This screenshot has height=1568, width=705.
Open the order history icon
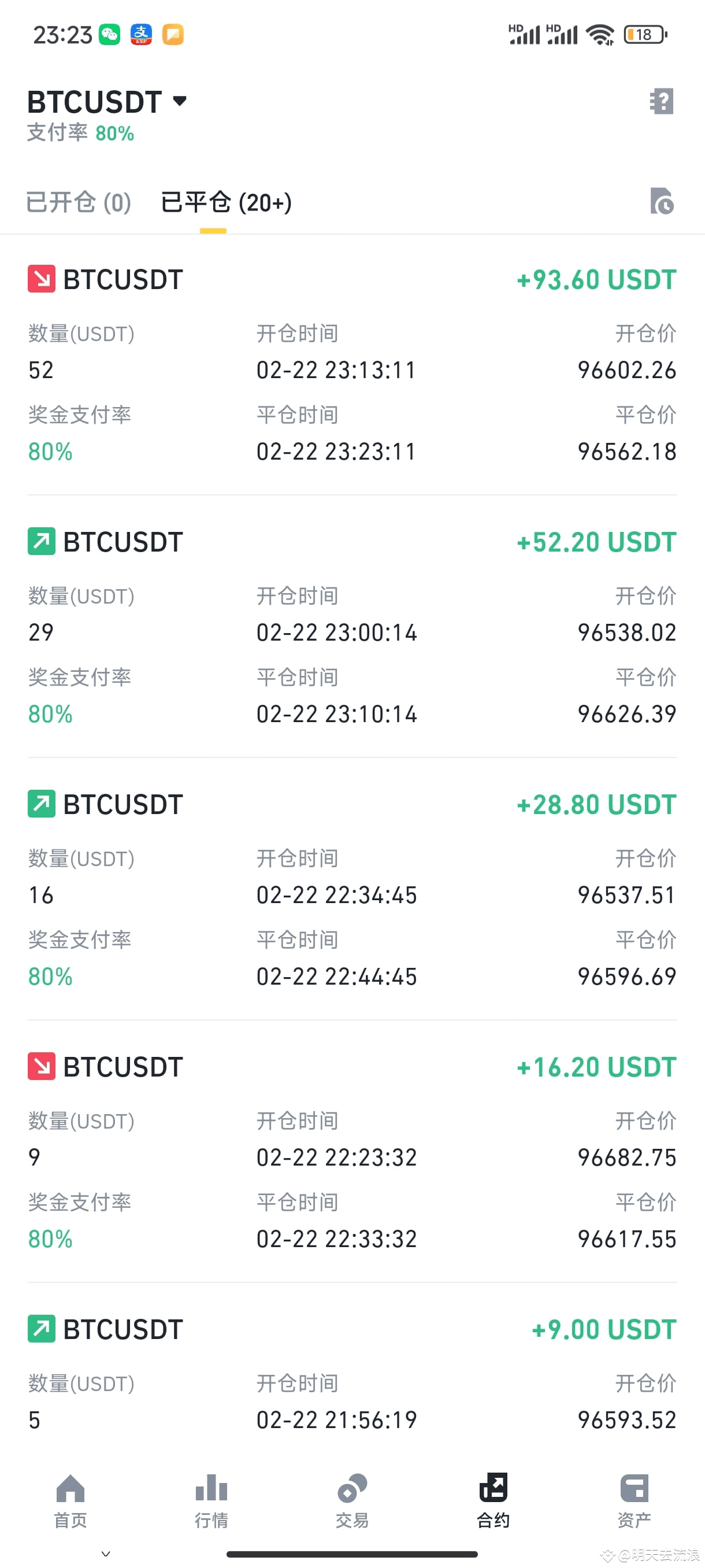click(662, 201)
